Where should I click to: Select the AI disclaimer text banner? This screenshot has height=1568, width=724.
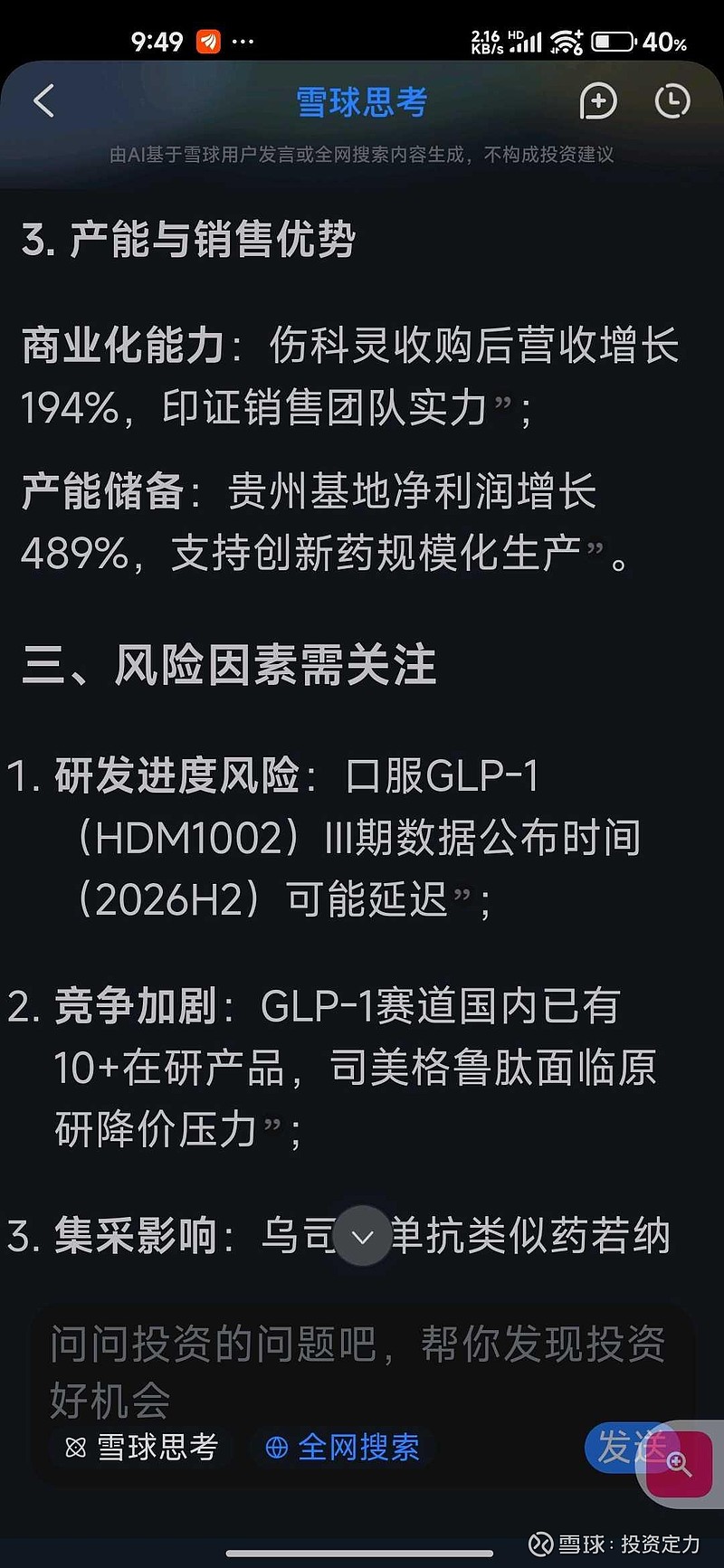(x=361, y=156)
